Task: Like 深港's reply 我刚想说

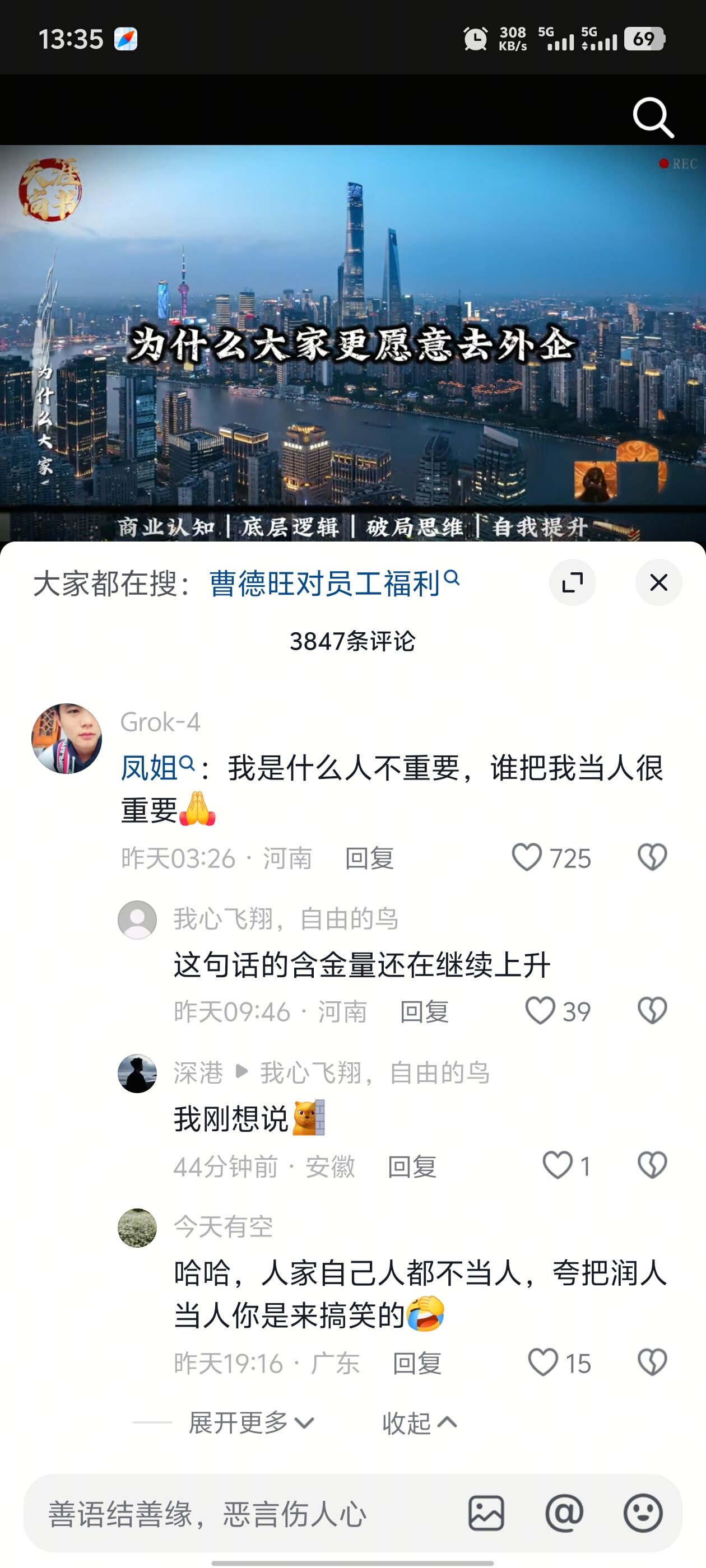Action: pos(558,1166)
